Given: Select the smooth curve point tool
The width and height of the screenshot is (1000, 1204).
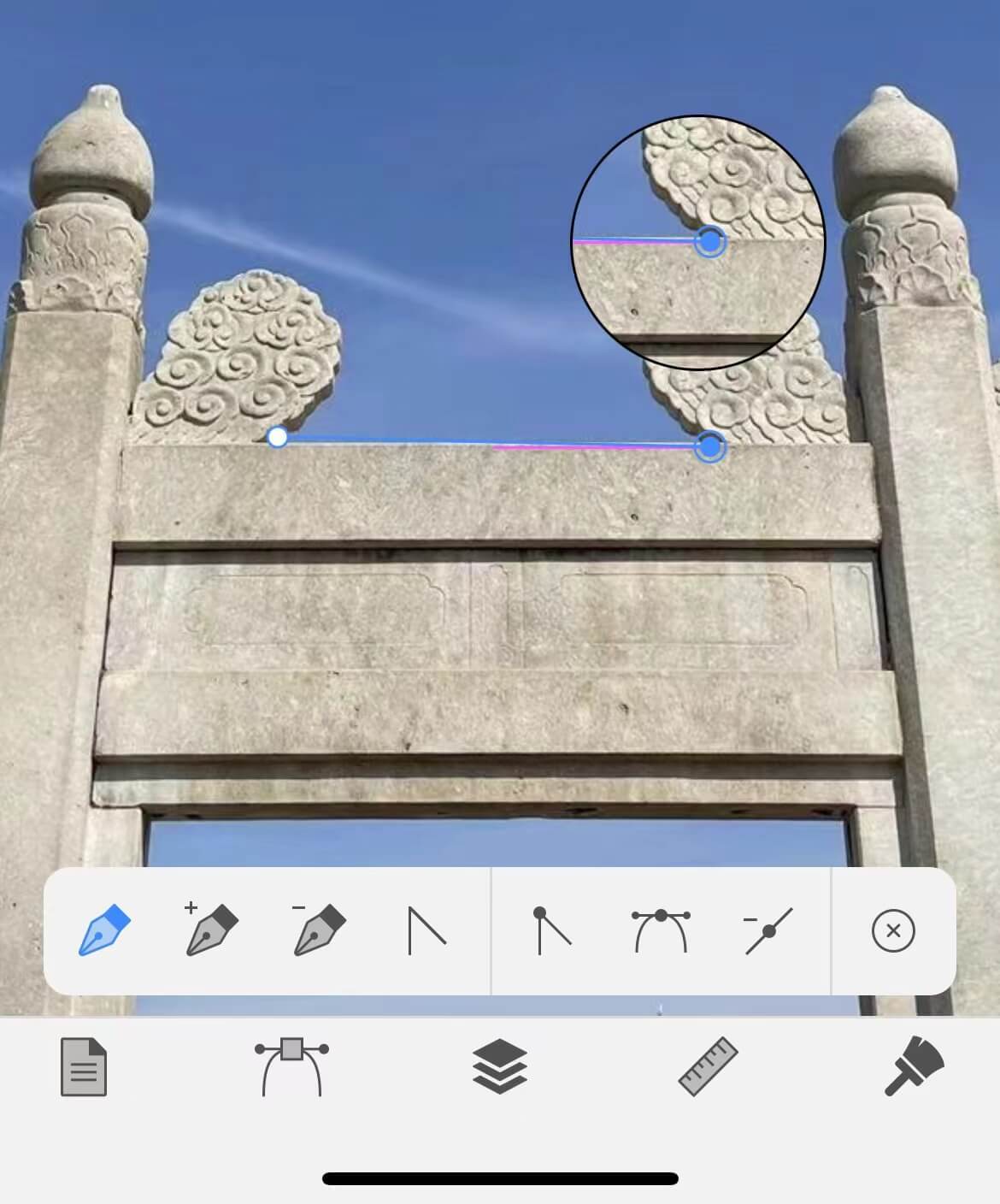Looking at the screenshot, I should pos(661,930).
